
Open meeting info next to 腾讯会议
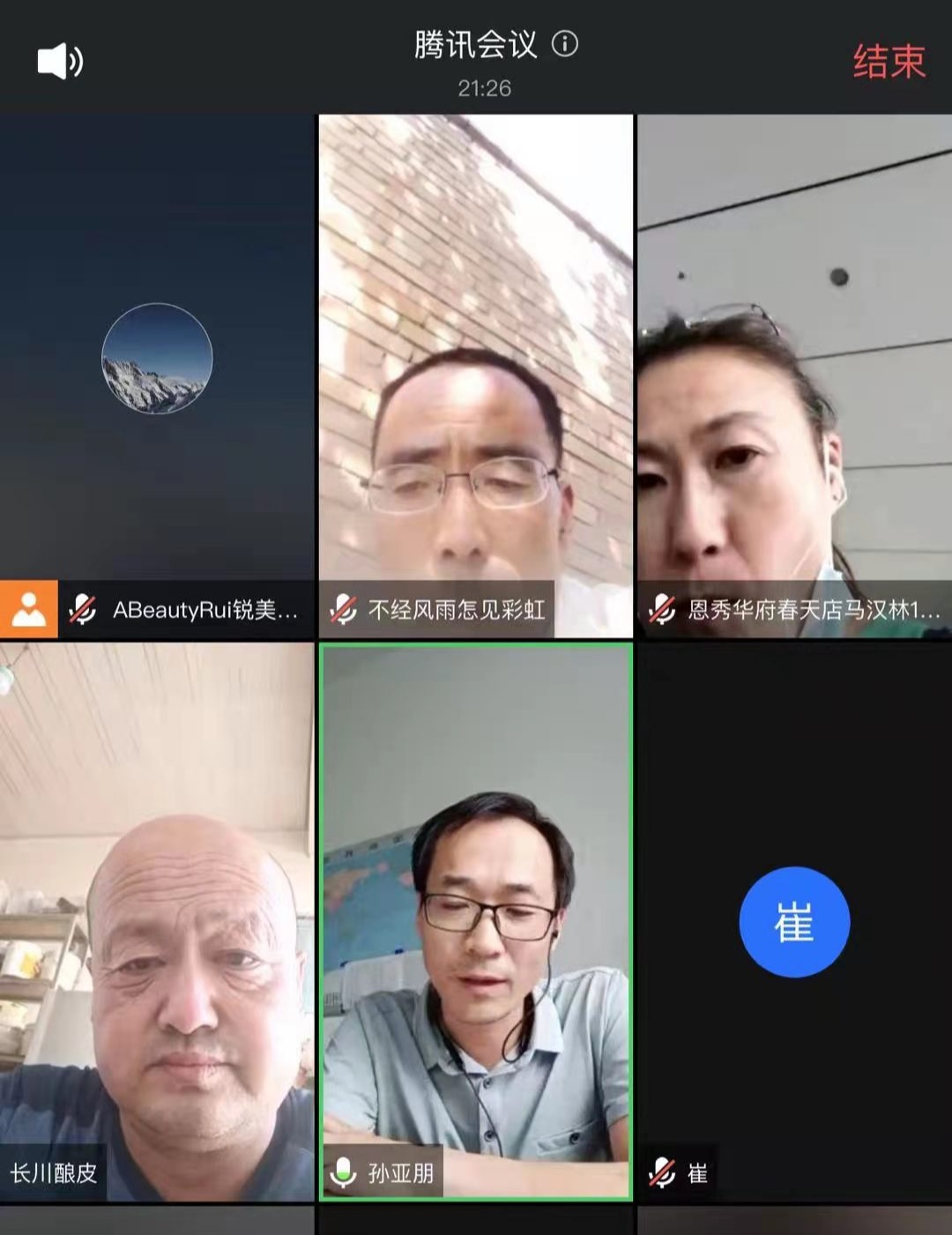coord(565,43)
